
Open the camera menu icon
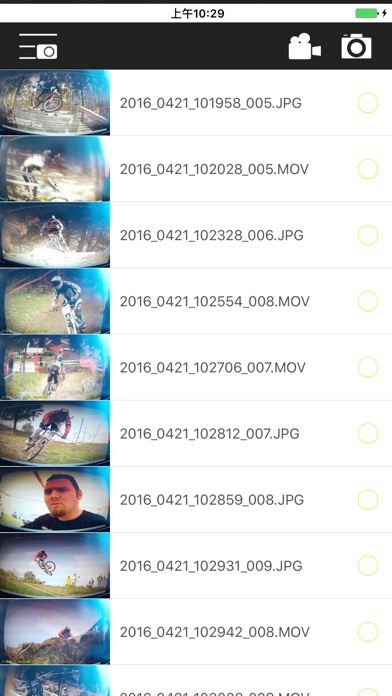[38, 47]
